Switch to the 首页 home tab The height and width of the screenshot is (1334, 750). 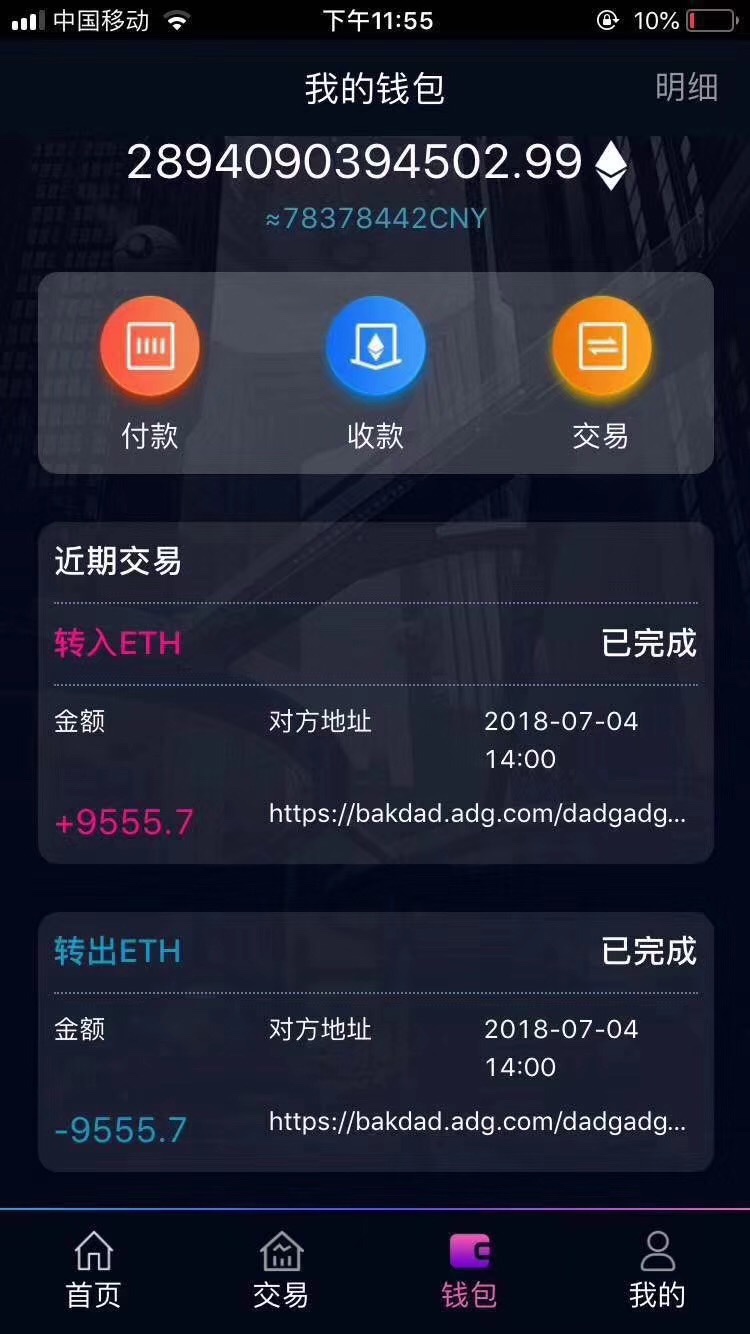(x=94, y=1270)
